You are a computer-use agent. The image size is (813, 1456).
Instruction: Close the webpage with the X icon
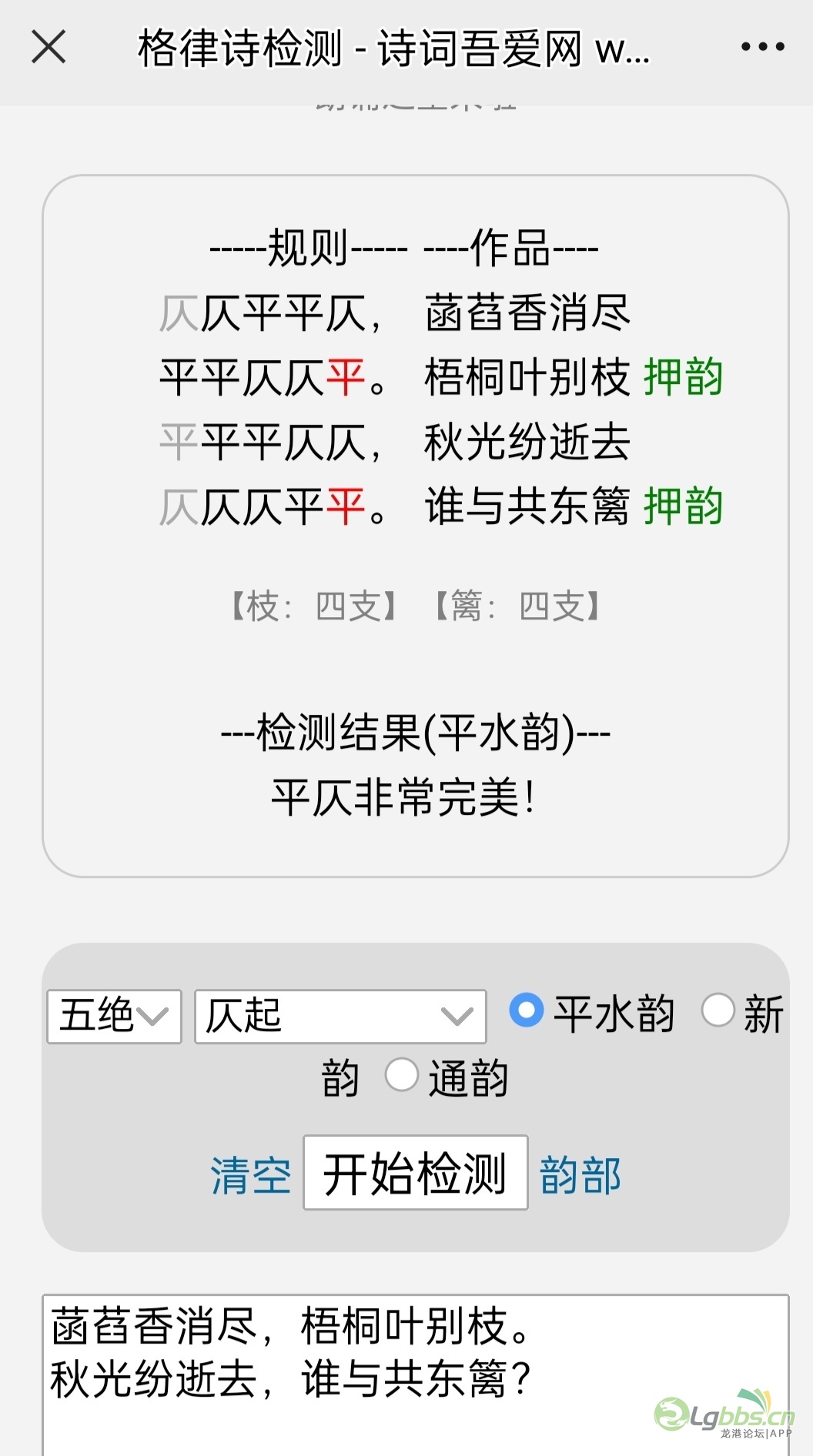pos(49,47)
